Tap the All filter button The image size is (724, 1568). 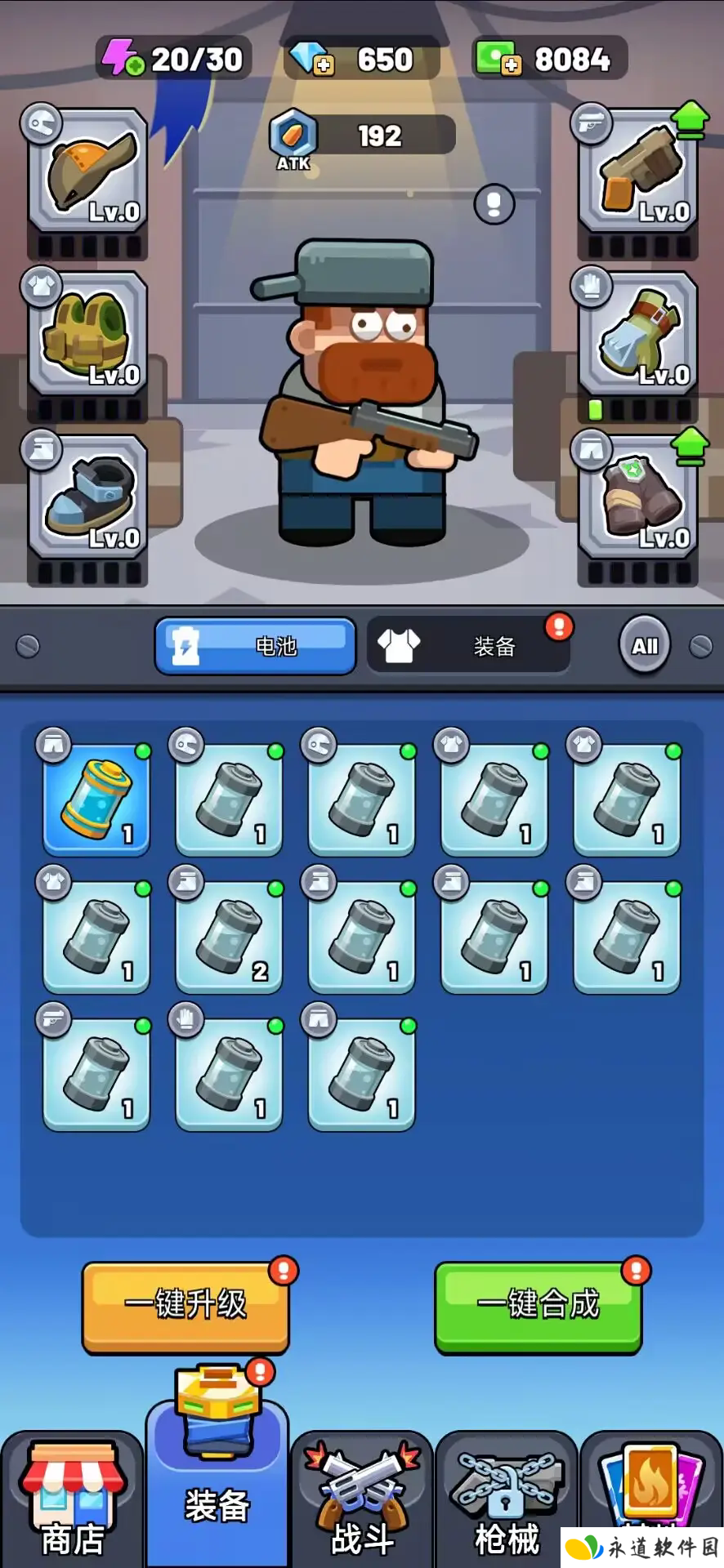[x=644, y=646]
